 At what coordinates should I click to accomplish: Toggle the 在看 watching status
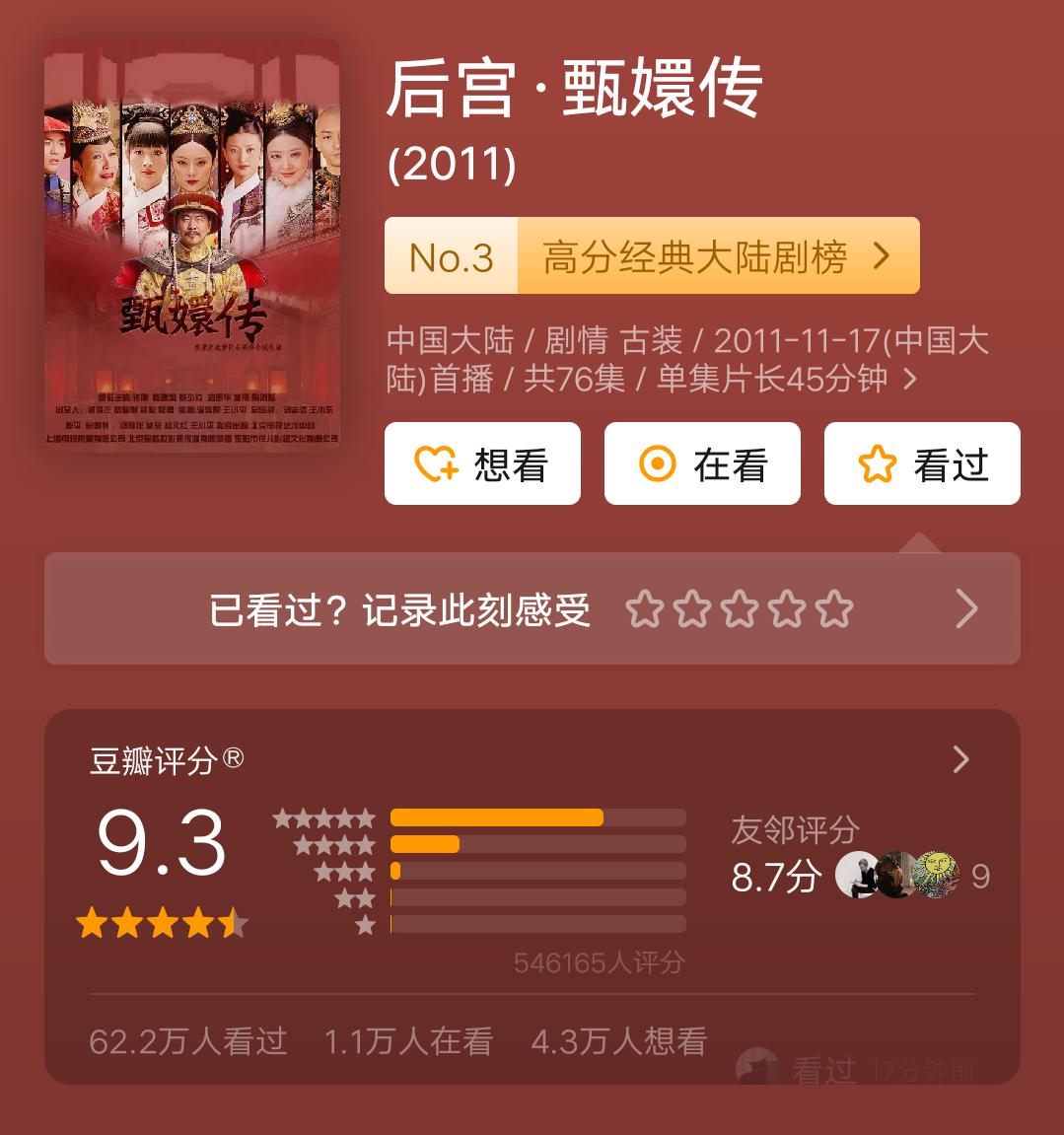[702, 463]
